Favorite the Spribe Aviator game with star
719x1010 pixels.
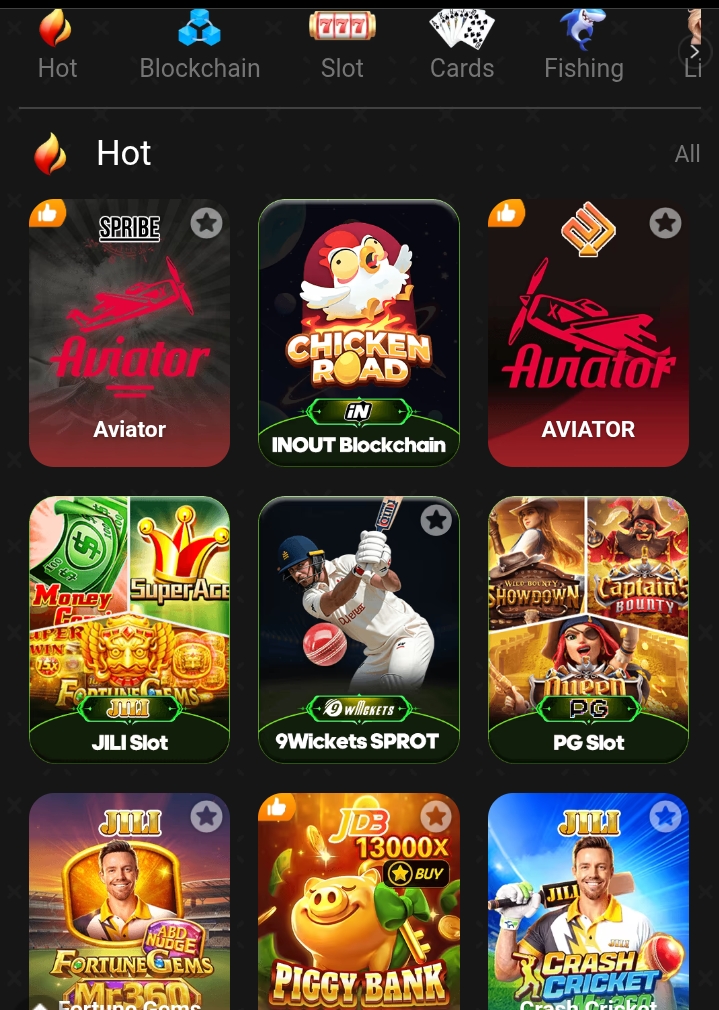coord(207,222)
